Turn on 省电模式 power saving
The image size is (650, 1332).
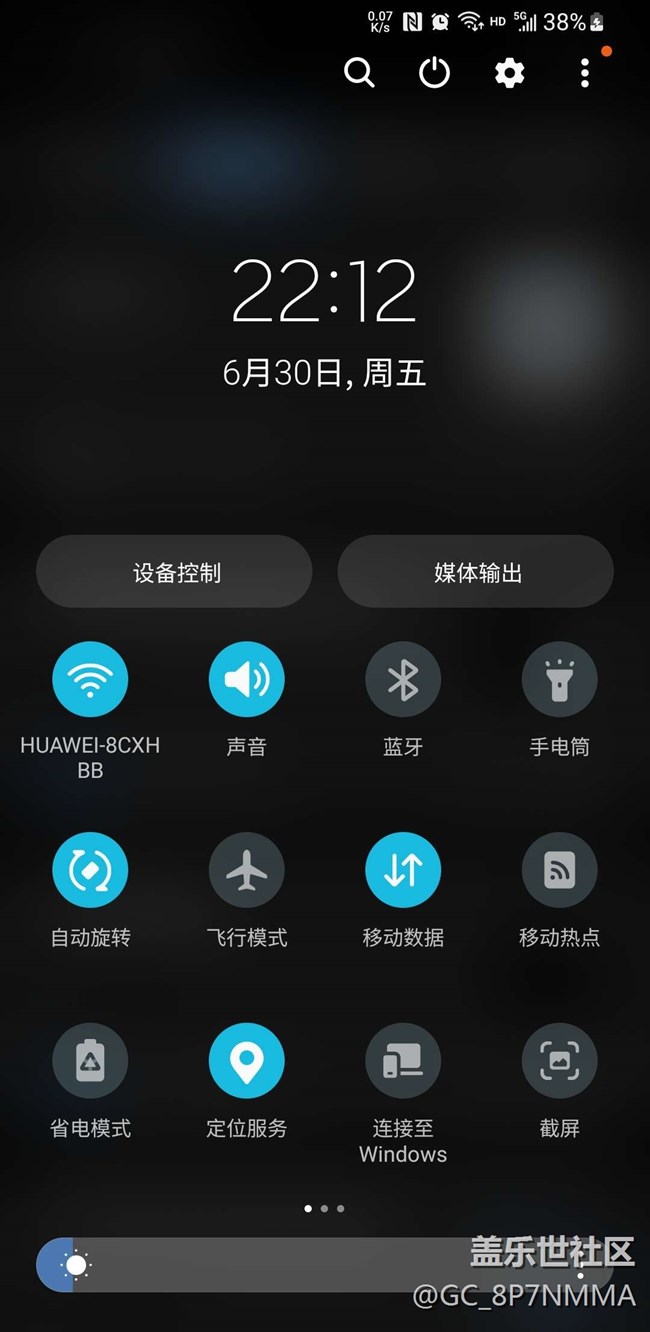[90, 1062]
